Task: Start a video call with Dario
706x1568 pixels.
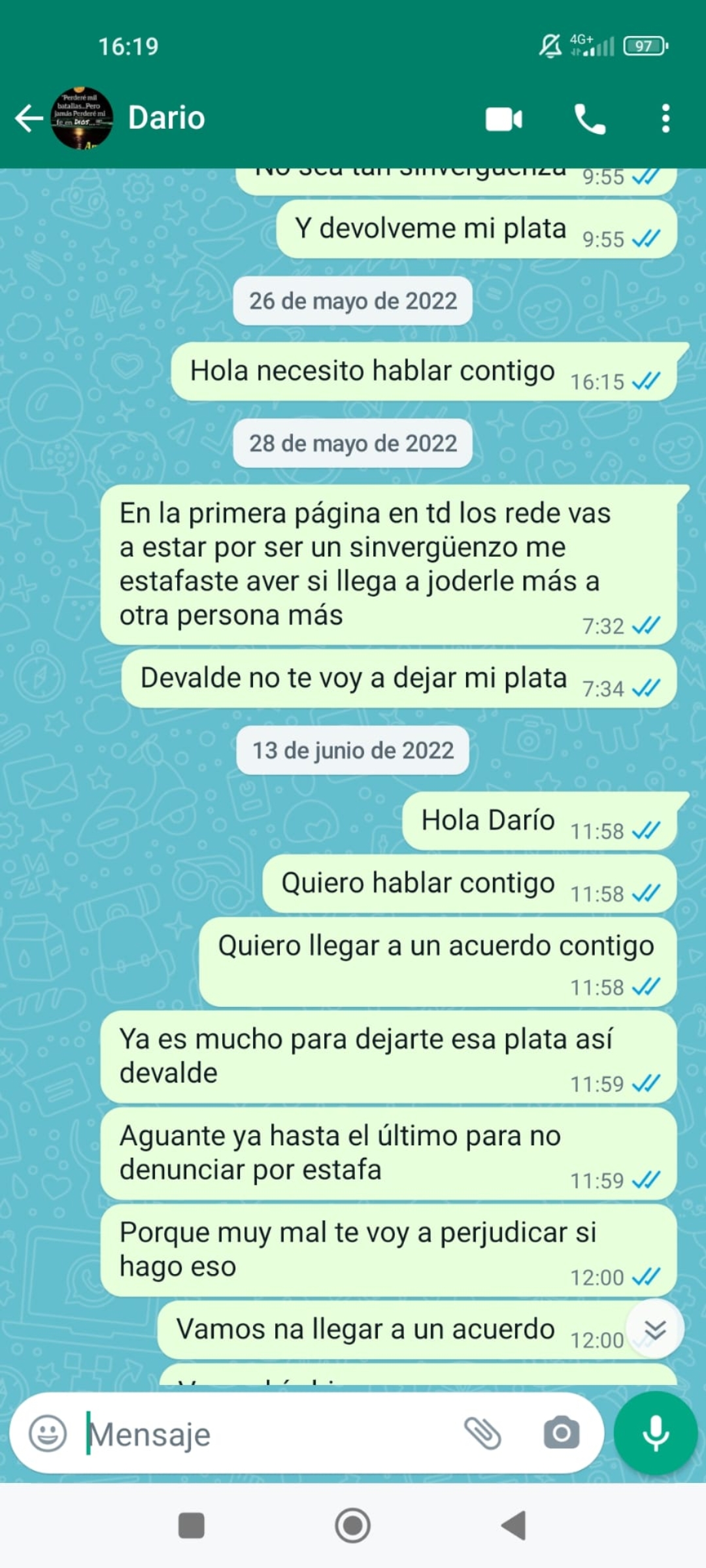Action: click(503, 120)
